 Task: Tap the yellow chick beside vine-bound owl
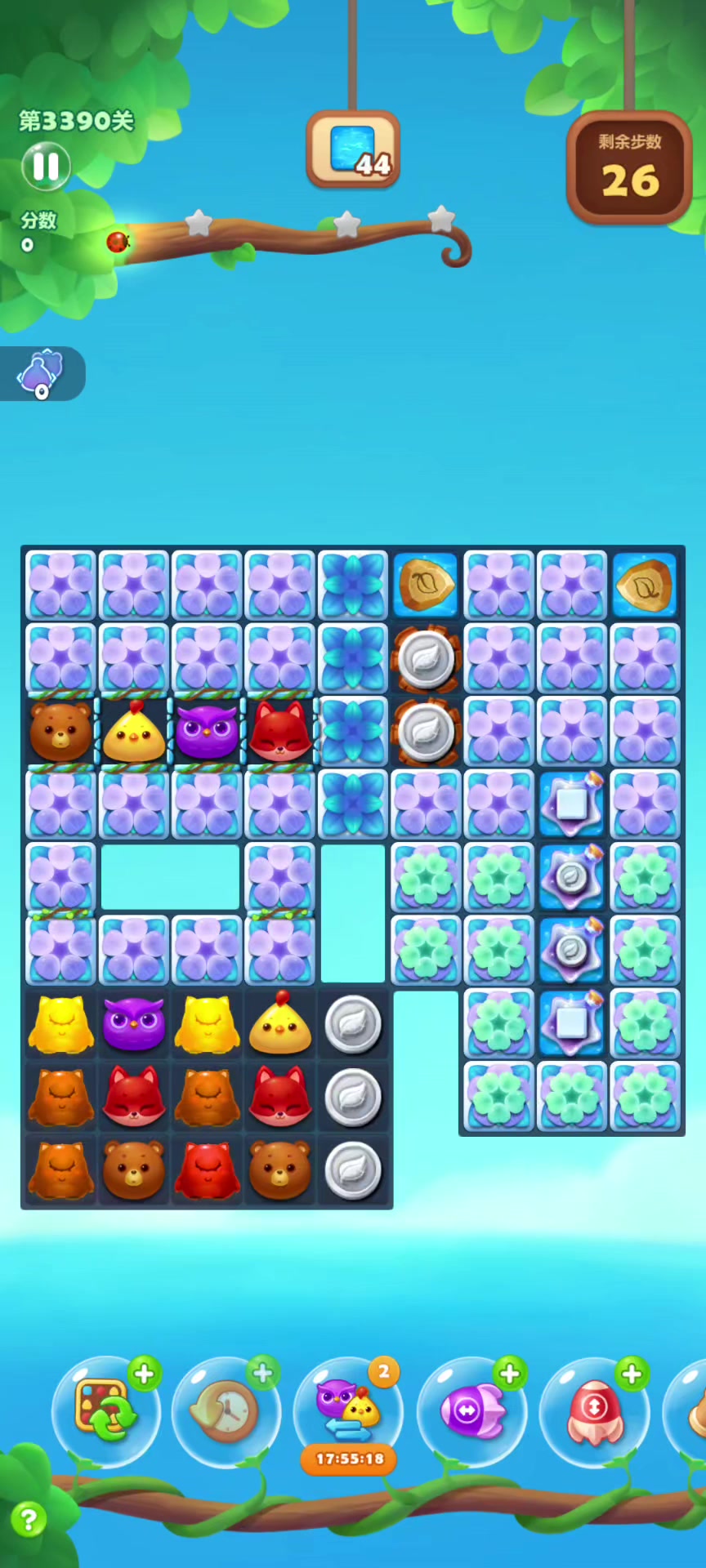click(134, 732)
